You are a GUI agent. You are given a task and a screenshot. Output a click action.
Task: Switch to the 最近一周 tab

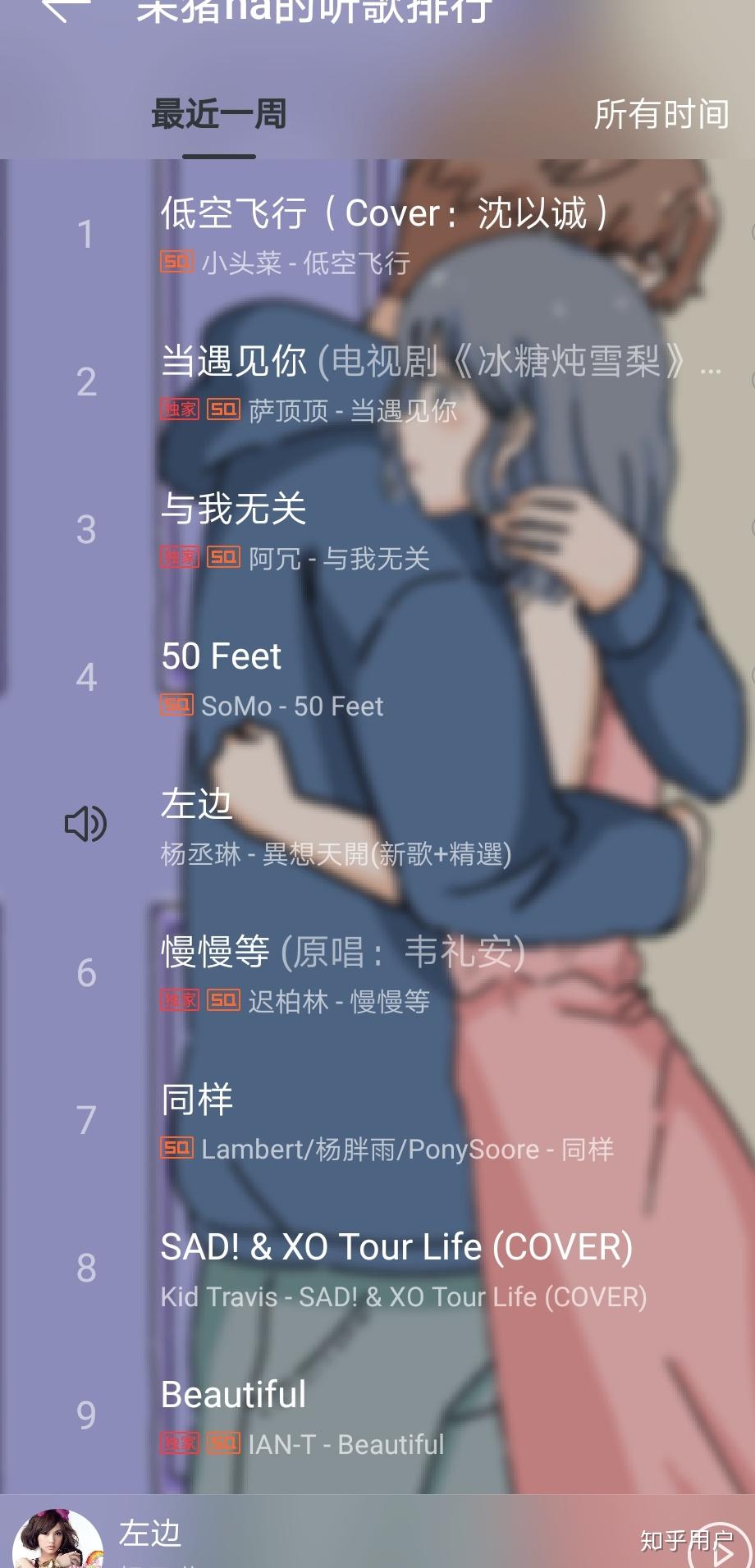[x=217, y=115]
